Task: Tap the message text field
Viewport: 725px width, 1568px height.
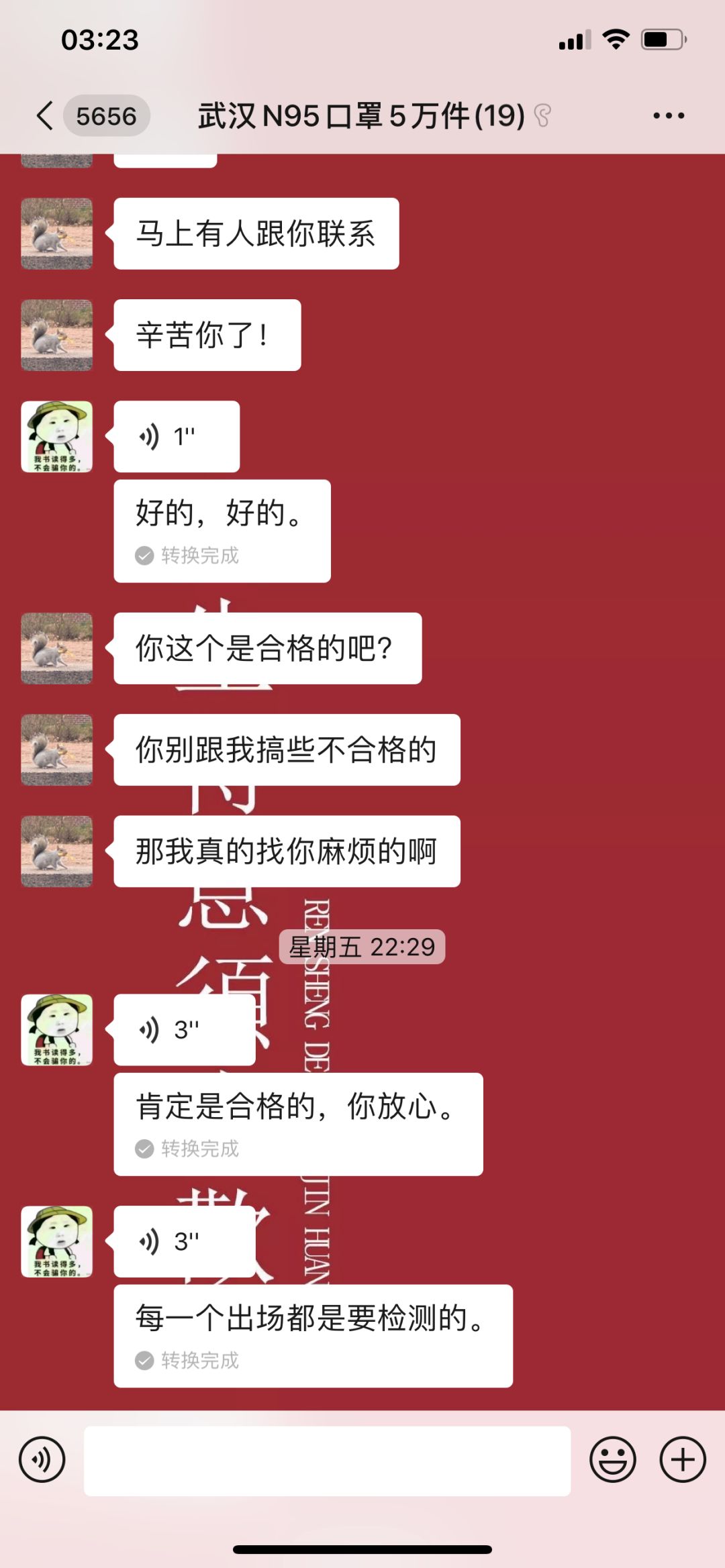Action: click(x=327, y=1461)
